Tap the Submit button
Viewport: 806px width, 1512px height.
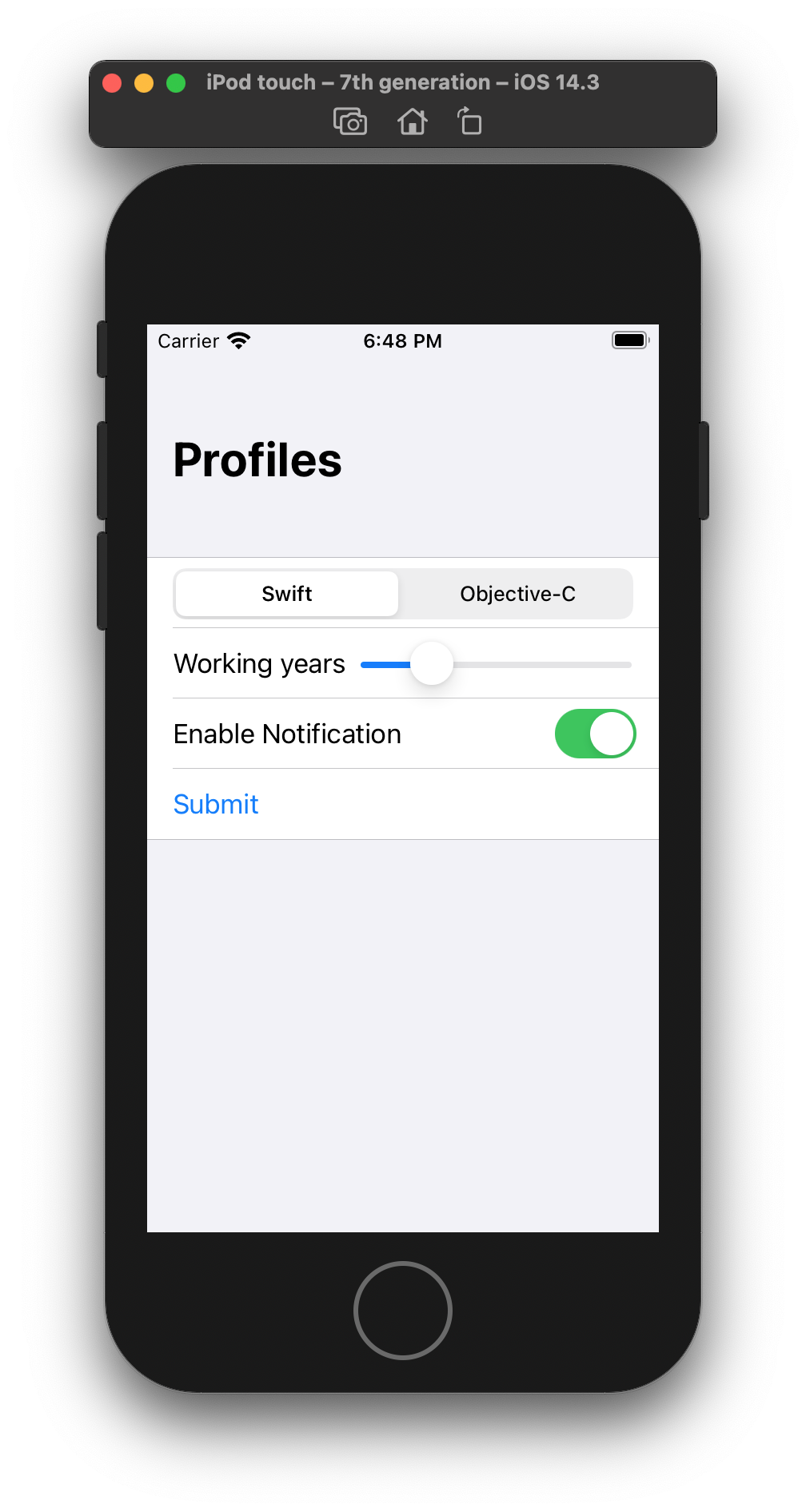coord(216,804)
